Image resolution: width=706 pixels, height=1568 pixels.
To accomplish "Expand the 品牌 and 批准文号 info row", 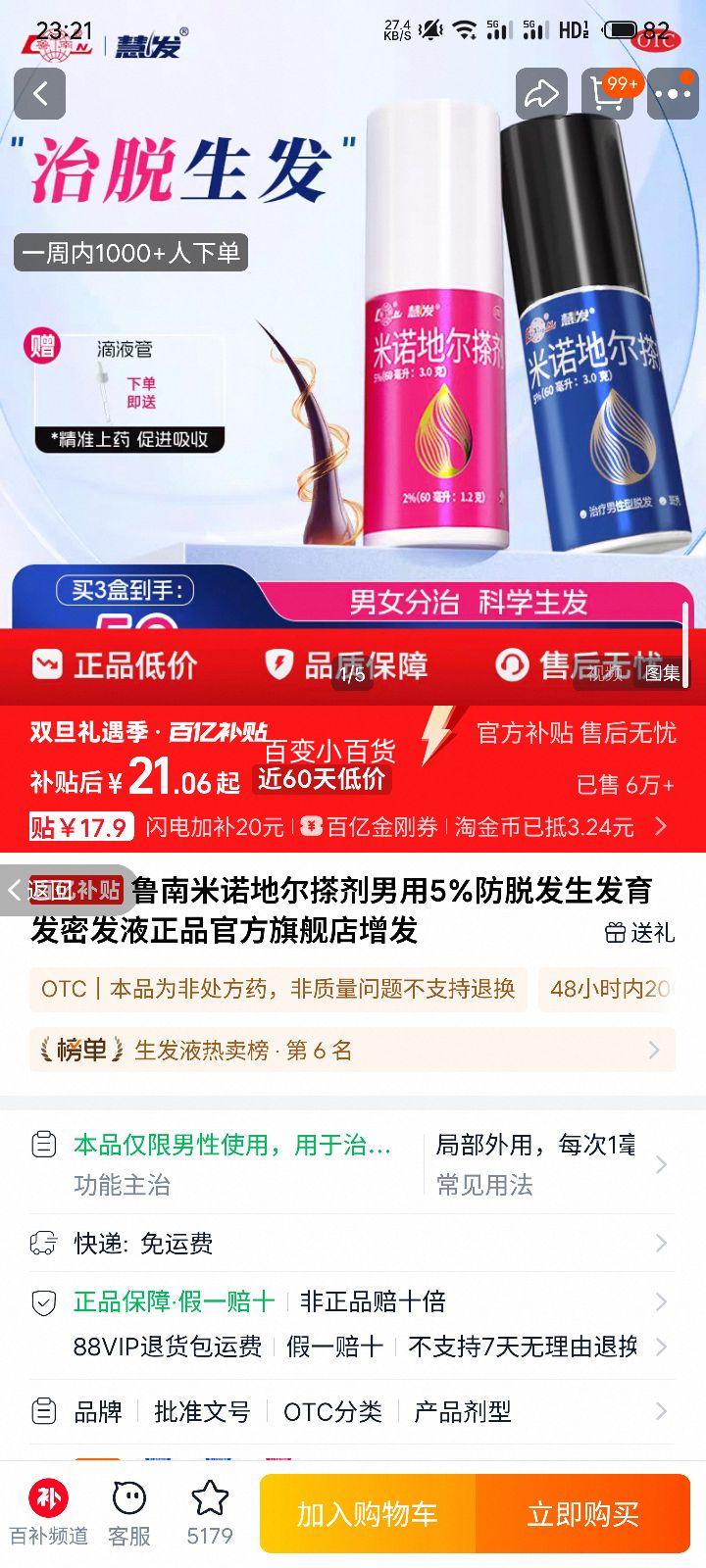I will 353,1411.
